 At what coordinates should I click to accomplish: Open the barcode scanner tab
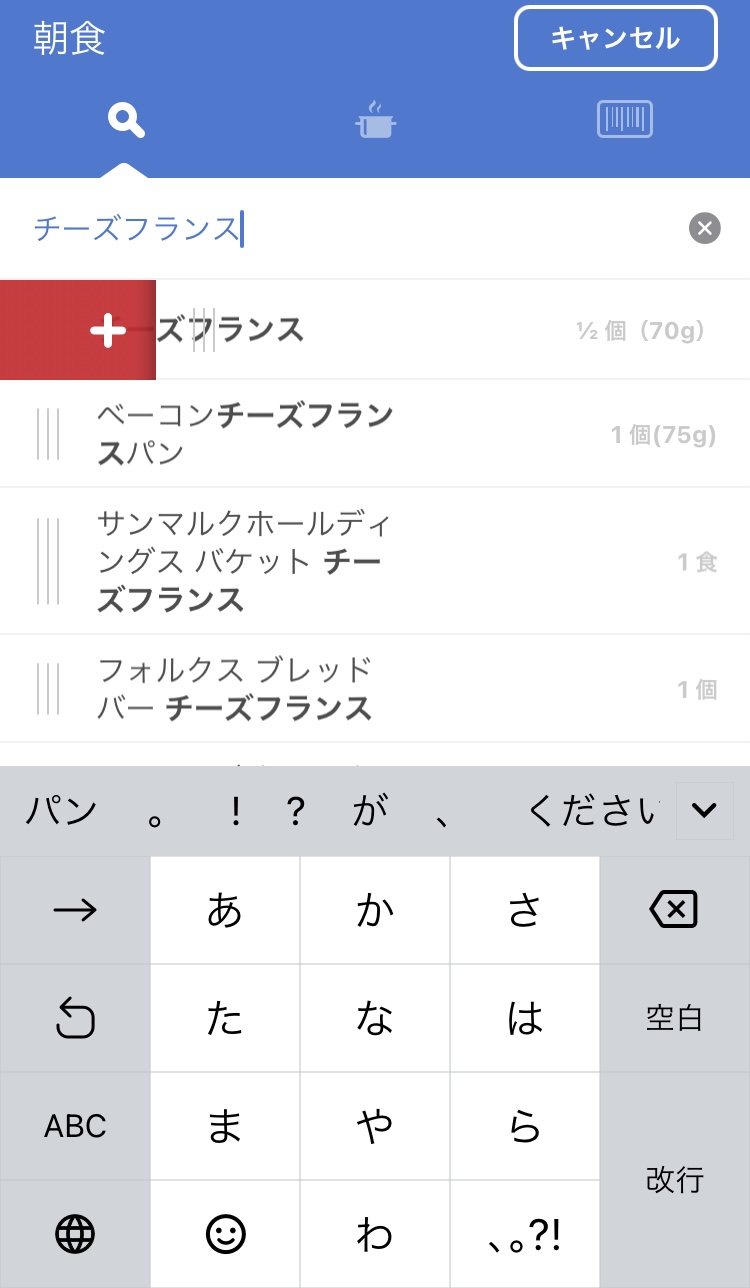point(624,119)
